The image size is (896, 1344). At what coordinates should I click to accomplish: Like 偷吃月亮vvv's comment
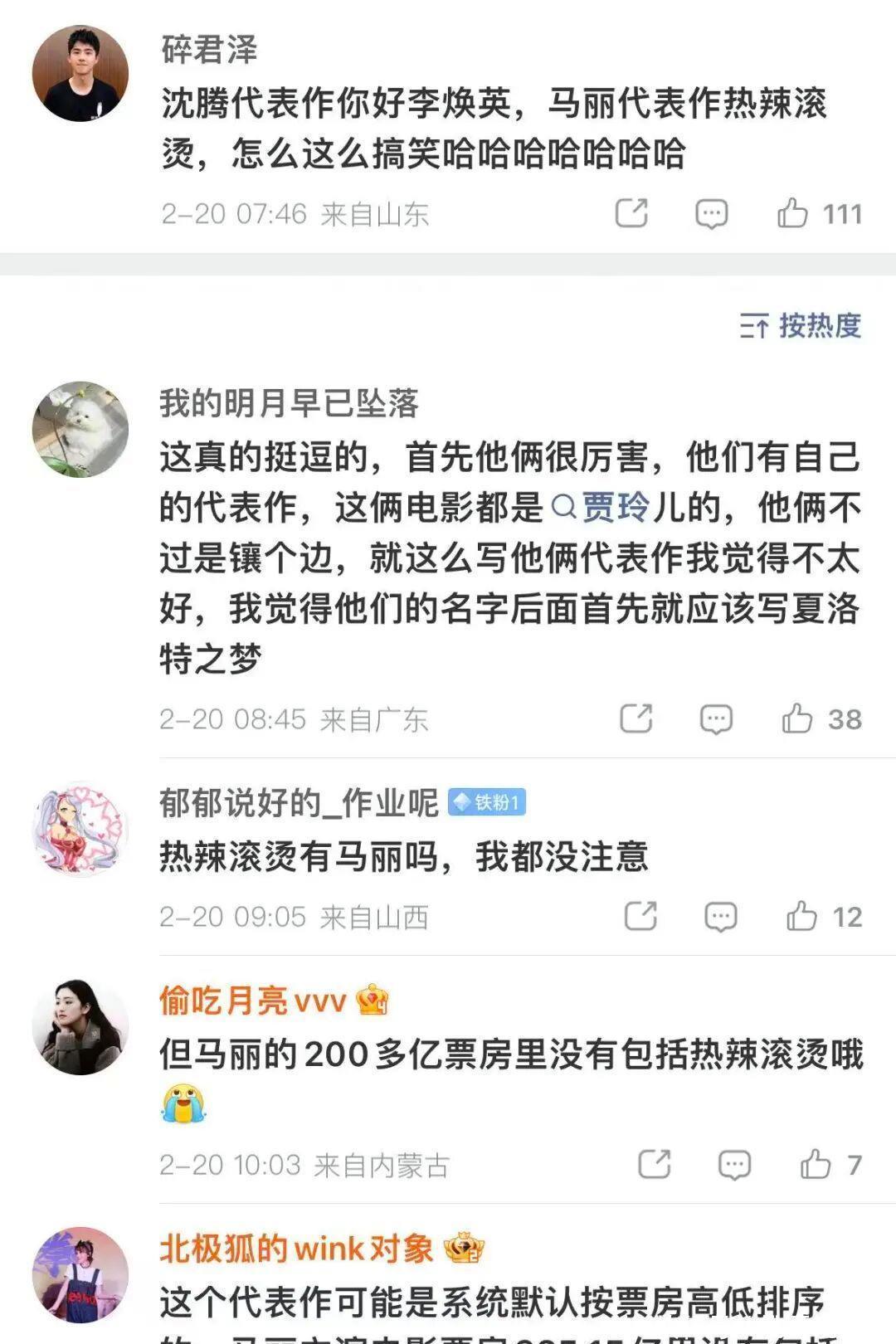pos(816,1164)
